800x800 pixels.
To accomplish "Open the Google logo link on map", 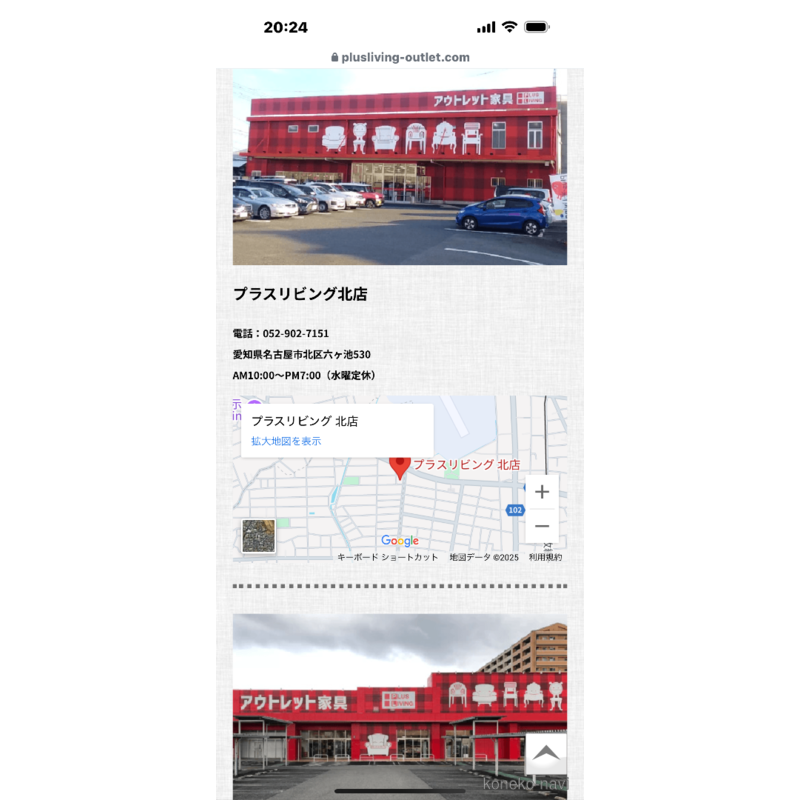I will (400, 541).
